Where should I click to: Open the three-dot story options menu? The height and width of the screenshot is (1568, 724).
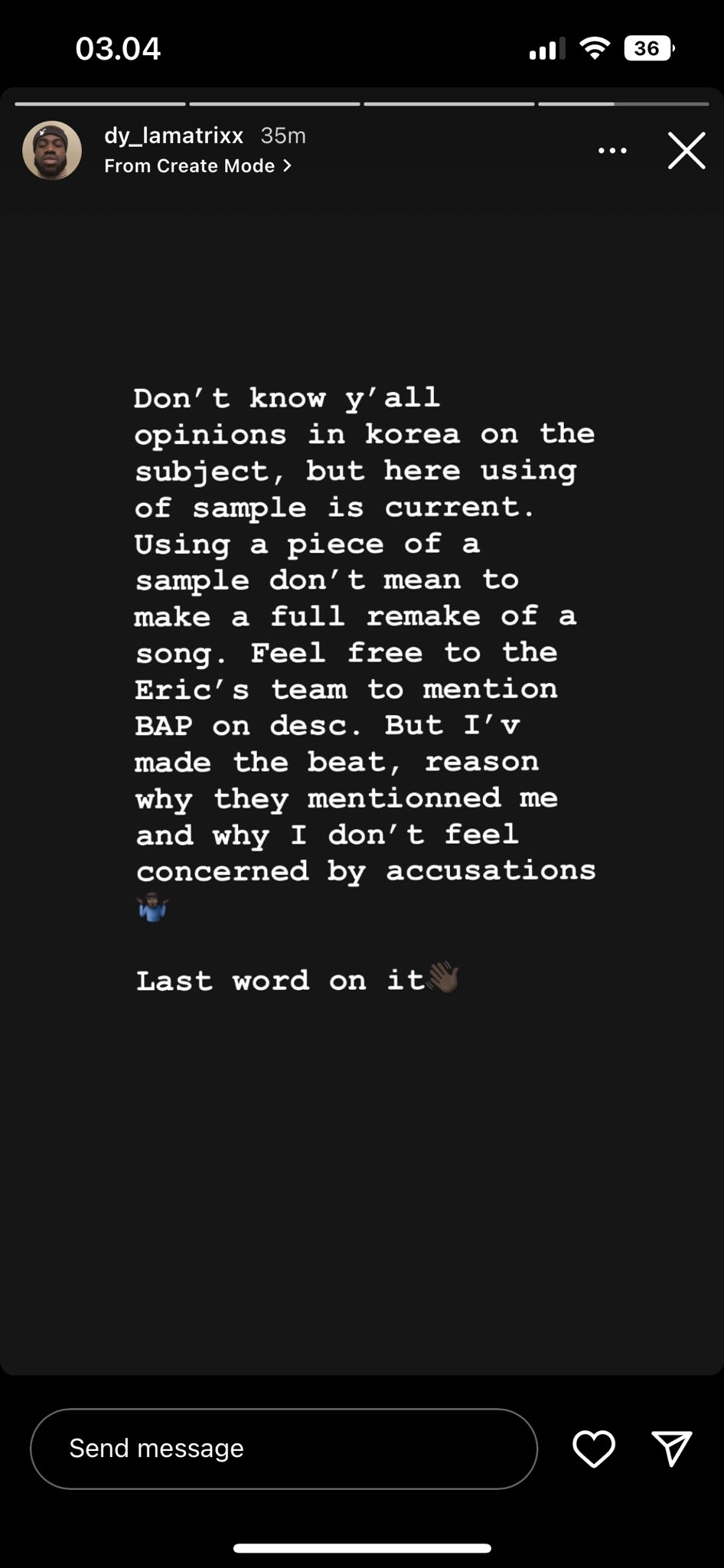(612, 151)
